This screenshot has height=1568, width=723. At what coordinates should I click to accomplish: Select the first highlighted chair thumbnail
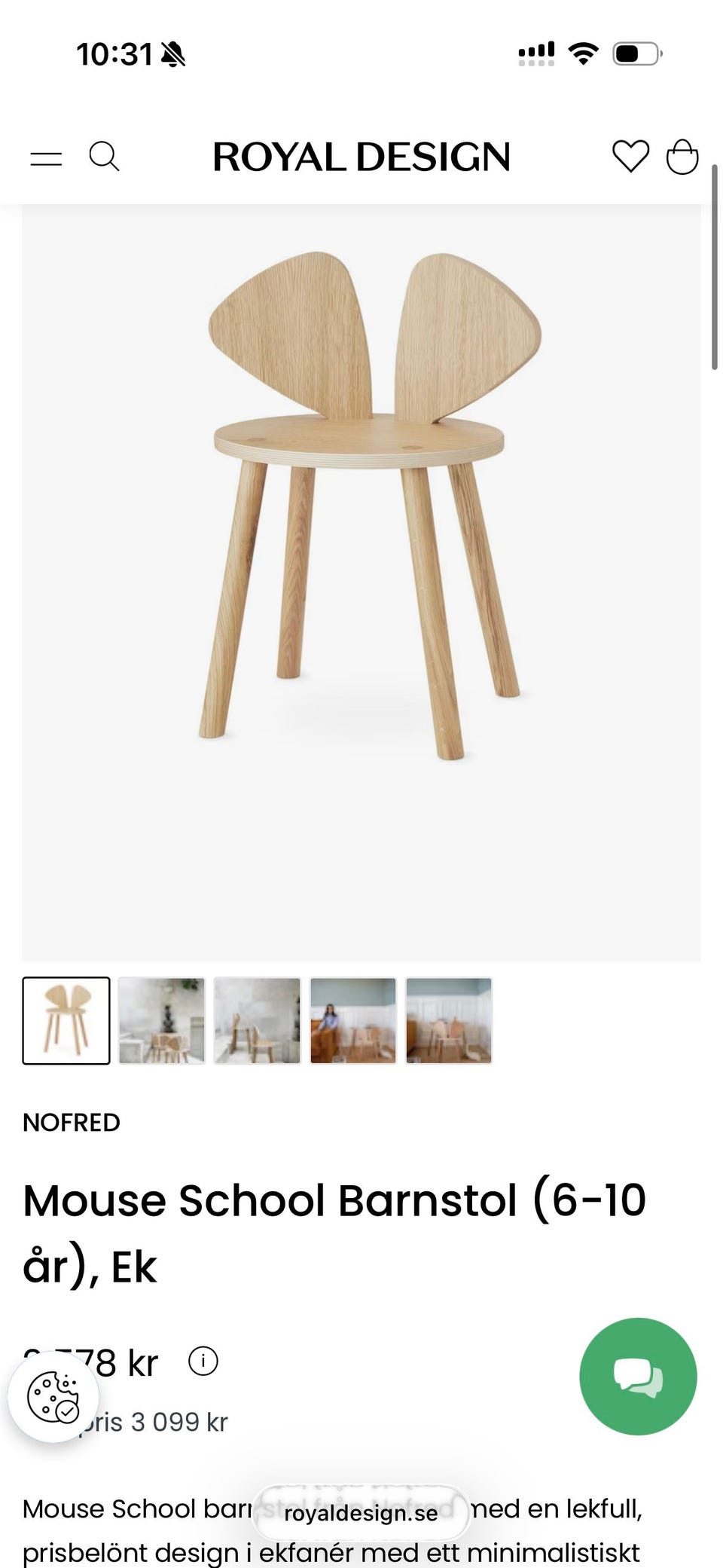coord(66,1021)
